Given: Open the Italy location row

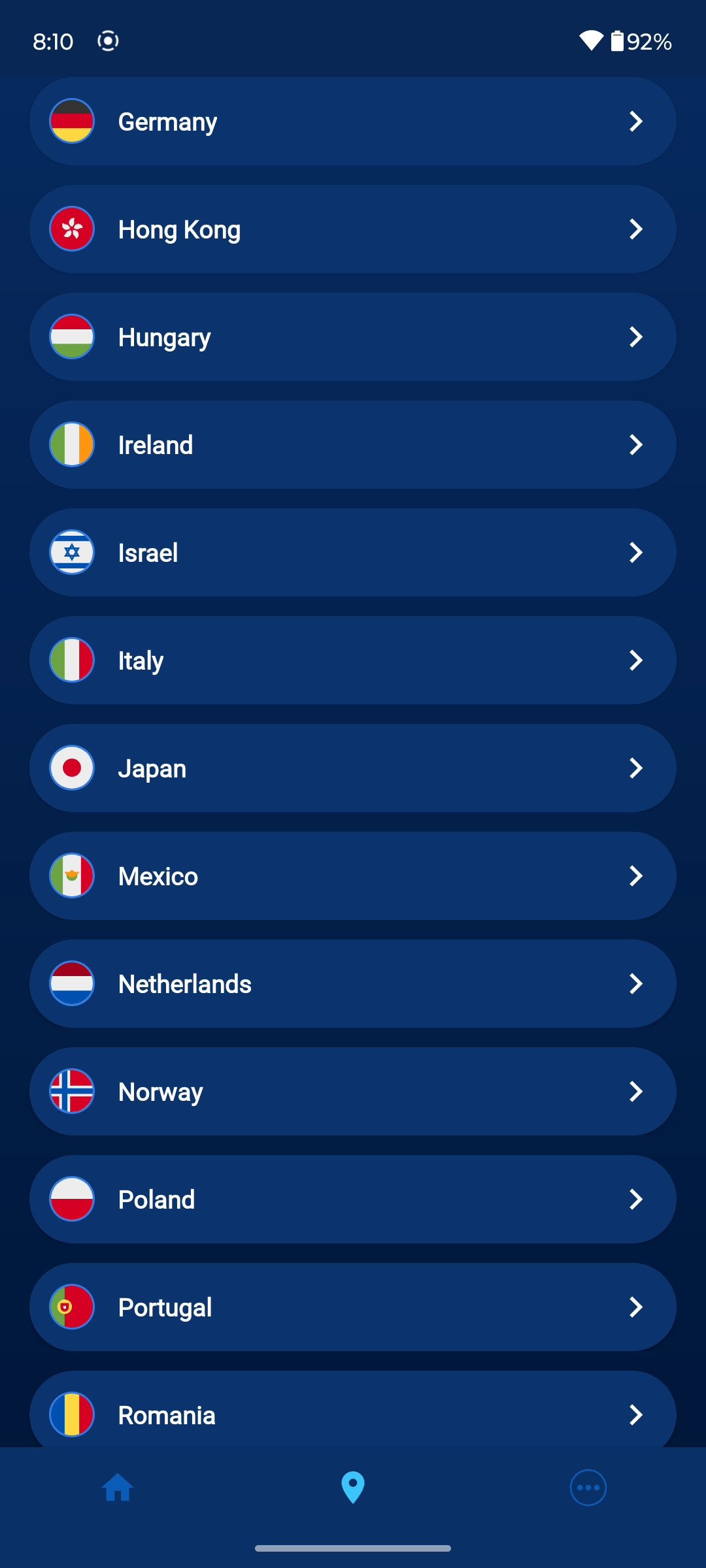Looking at the screenshot, I should [353, 661].
